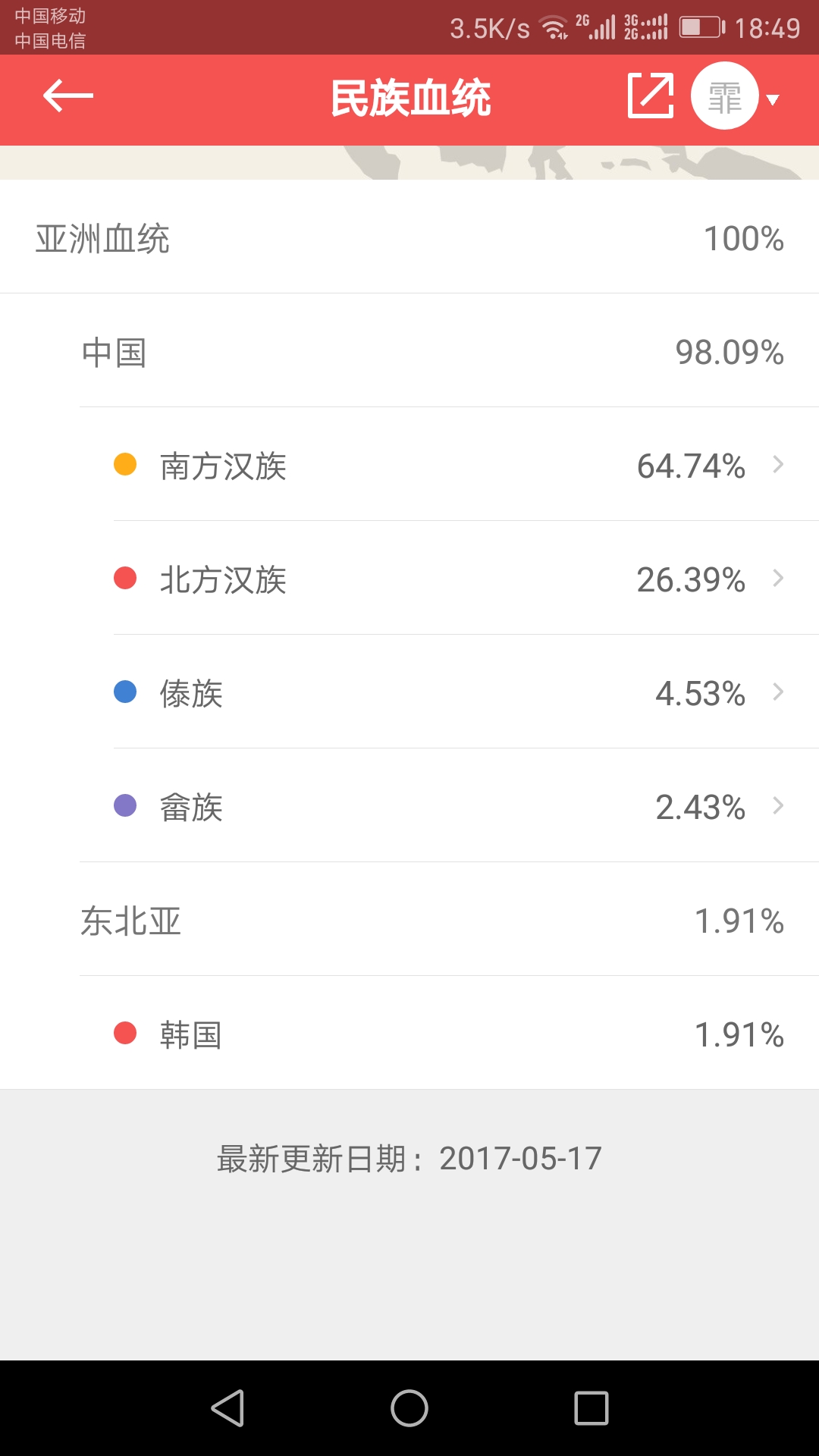Open the recent apps overview
Viewport: 819px width, 1456px height.
pyautogui.click(x=591, y=1408)
